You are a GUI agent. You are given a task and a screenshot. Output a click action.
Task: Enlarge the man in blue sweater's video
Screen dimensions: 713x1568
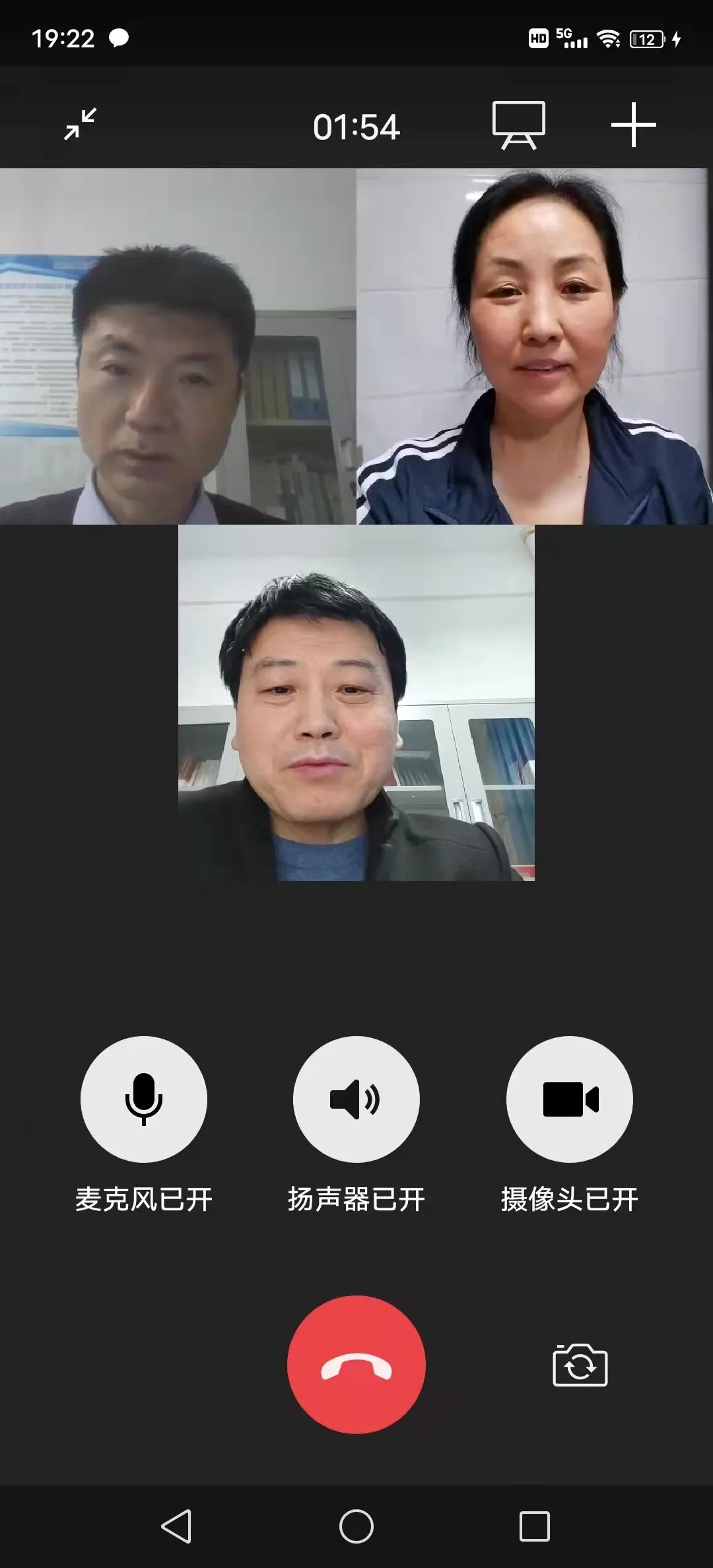(x=356, y=703)
